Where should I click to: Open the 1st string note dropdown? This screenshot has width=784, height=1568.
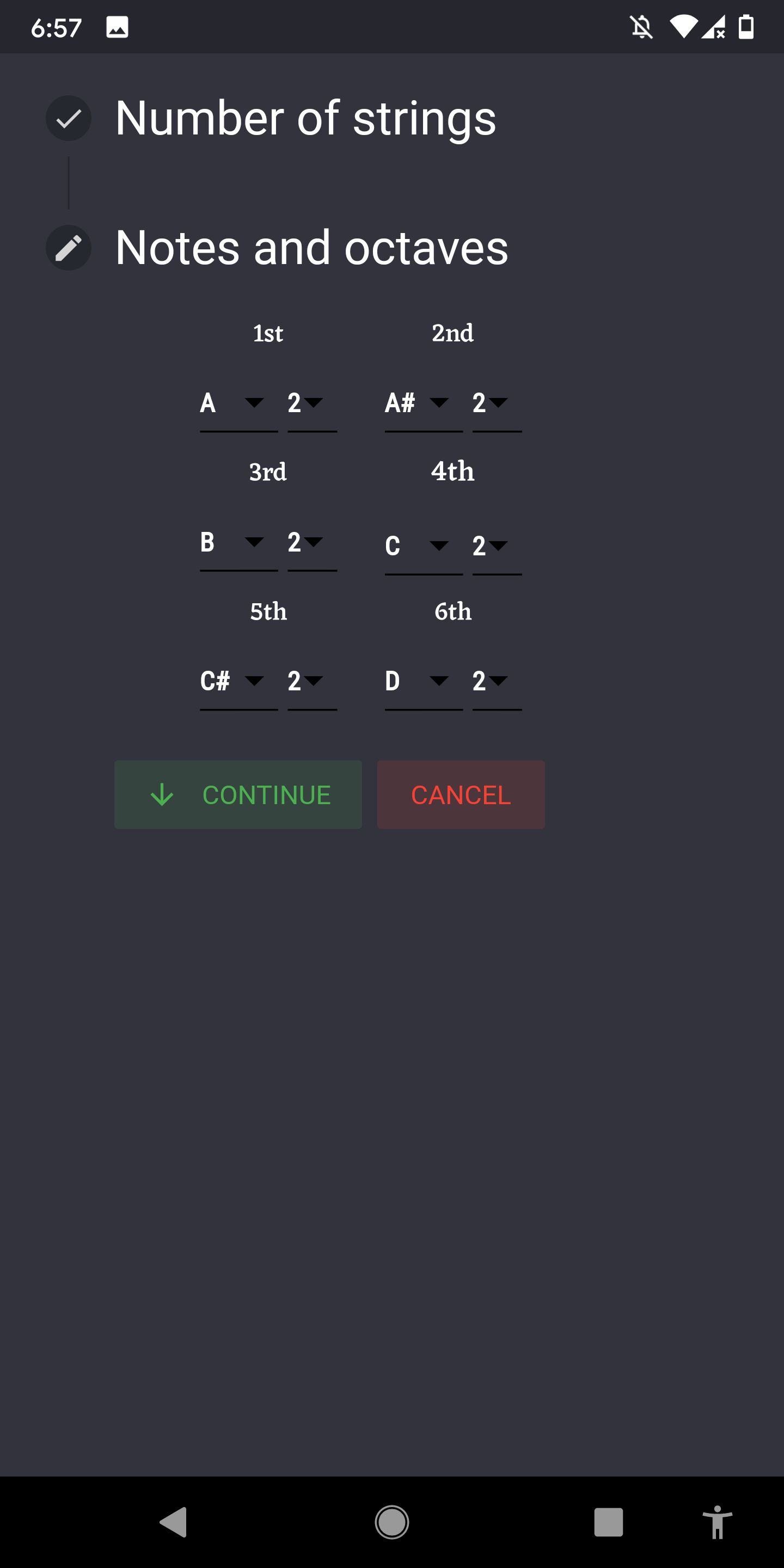(x=238, y=403)
